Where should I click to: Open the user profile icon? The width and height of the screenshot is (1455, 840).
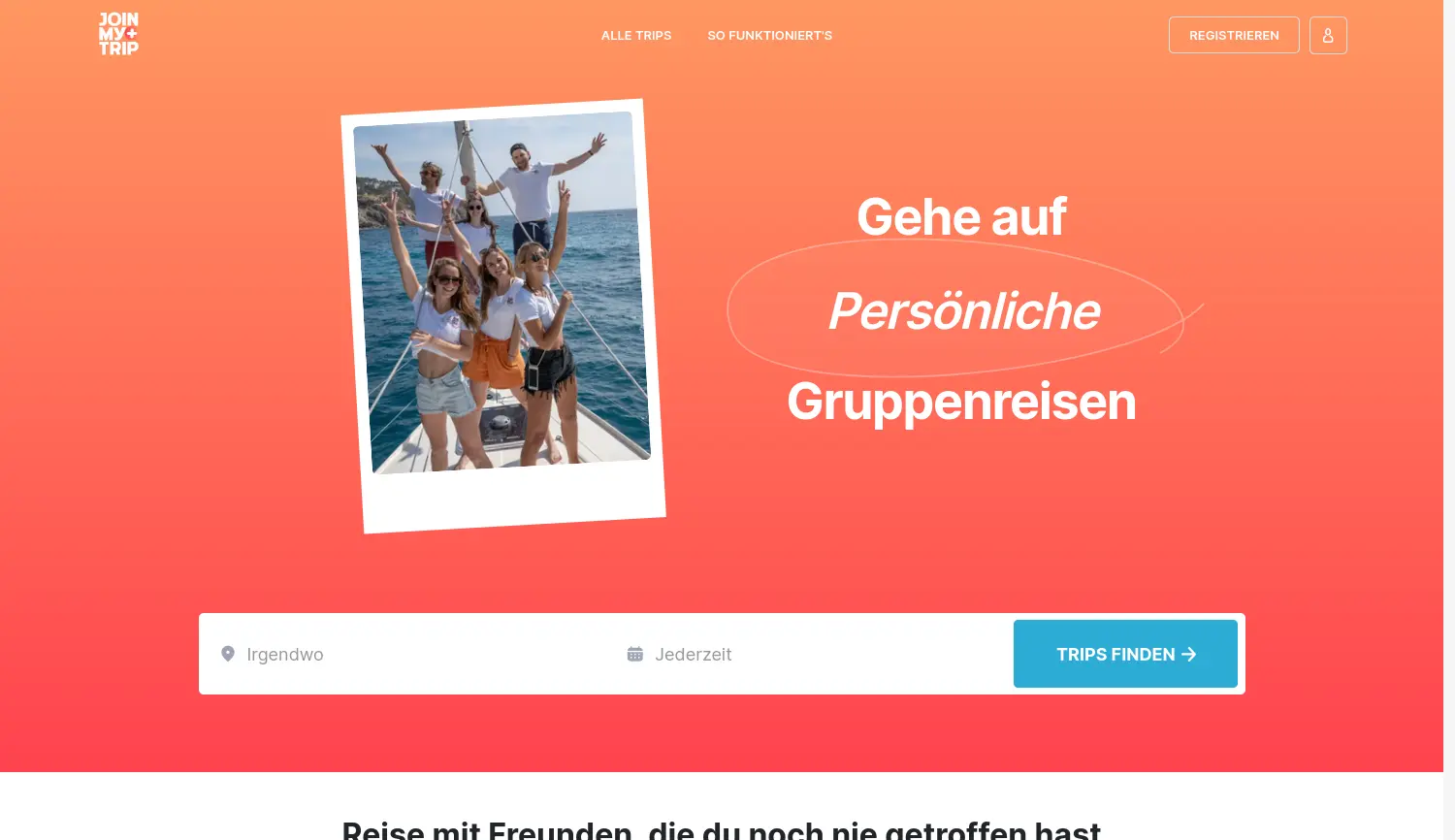click(1328, 36)
